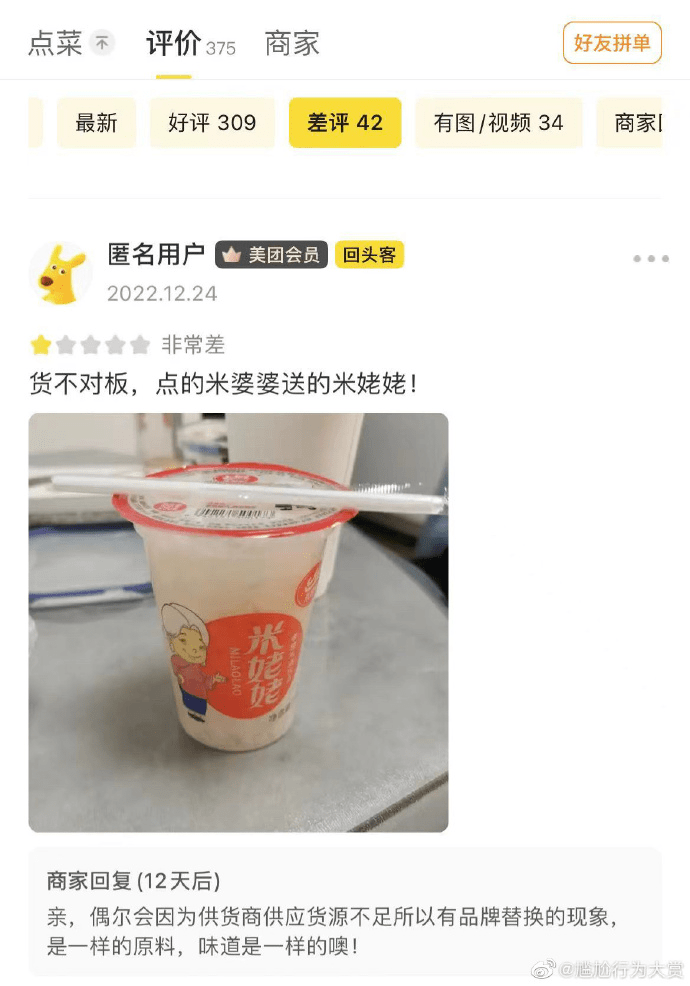Image resolution: width=690 pixels, height=986 pixels.
Task: Filter reviews by 最新
Action: coord(97,123)
